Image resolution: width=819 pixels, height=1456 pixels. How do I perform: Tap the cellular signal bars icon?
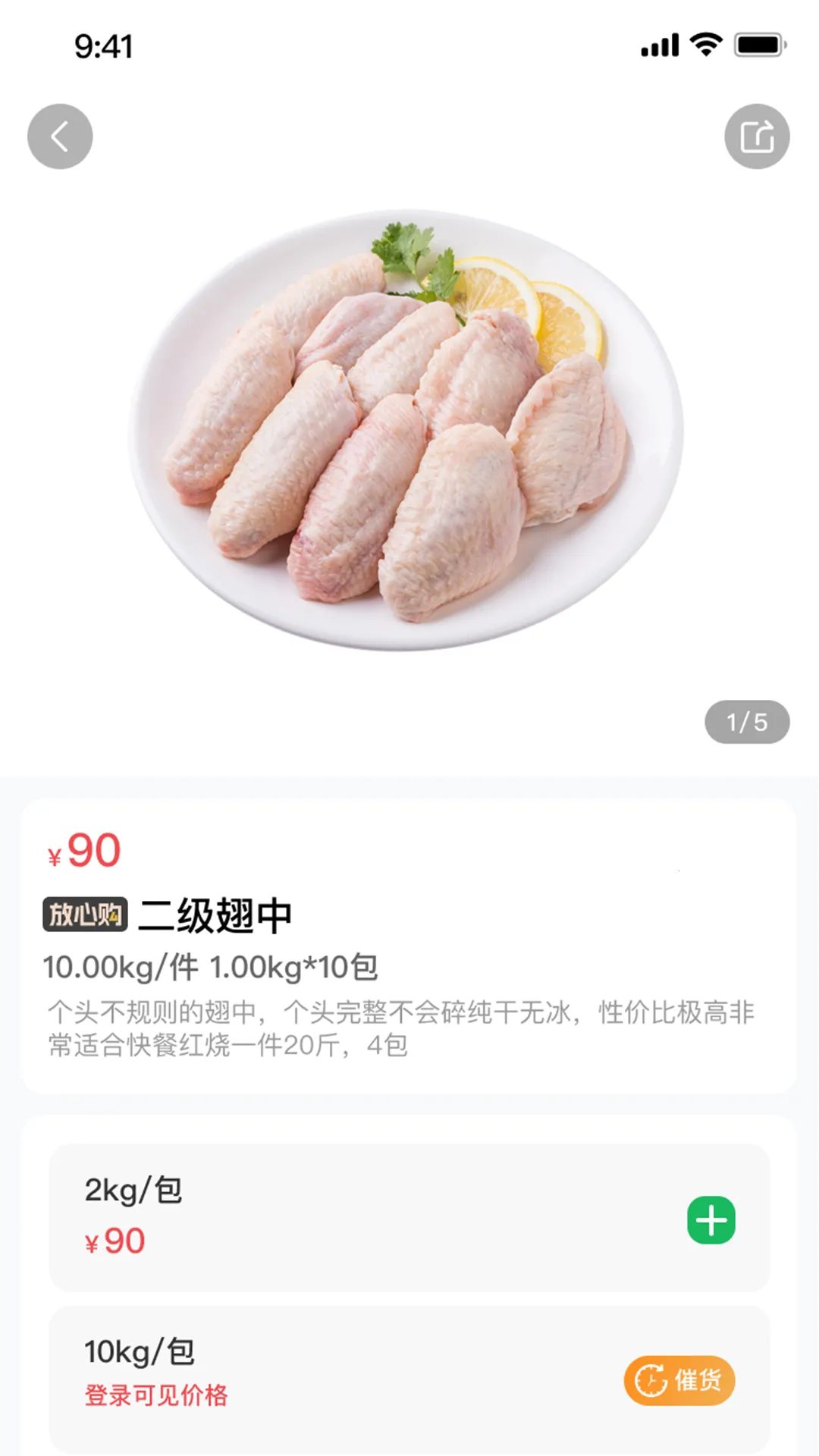click(x=658, y=45)
